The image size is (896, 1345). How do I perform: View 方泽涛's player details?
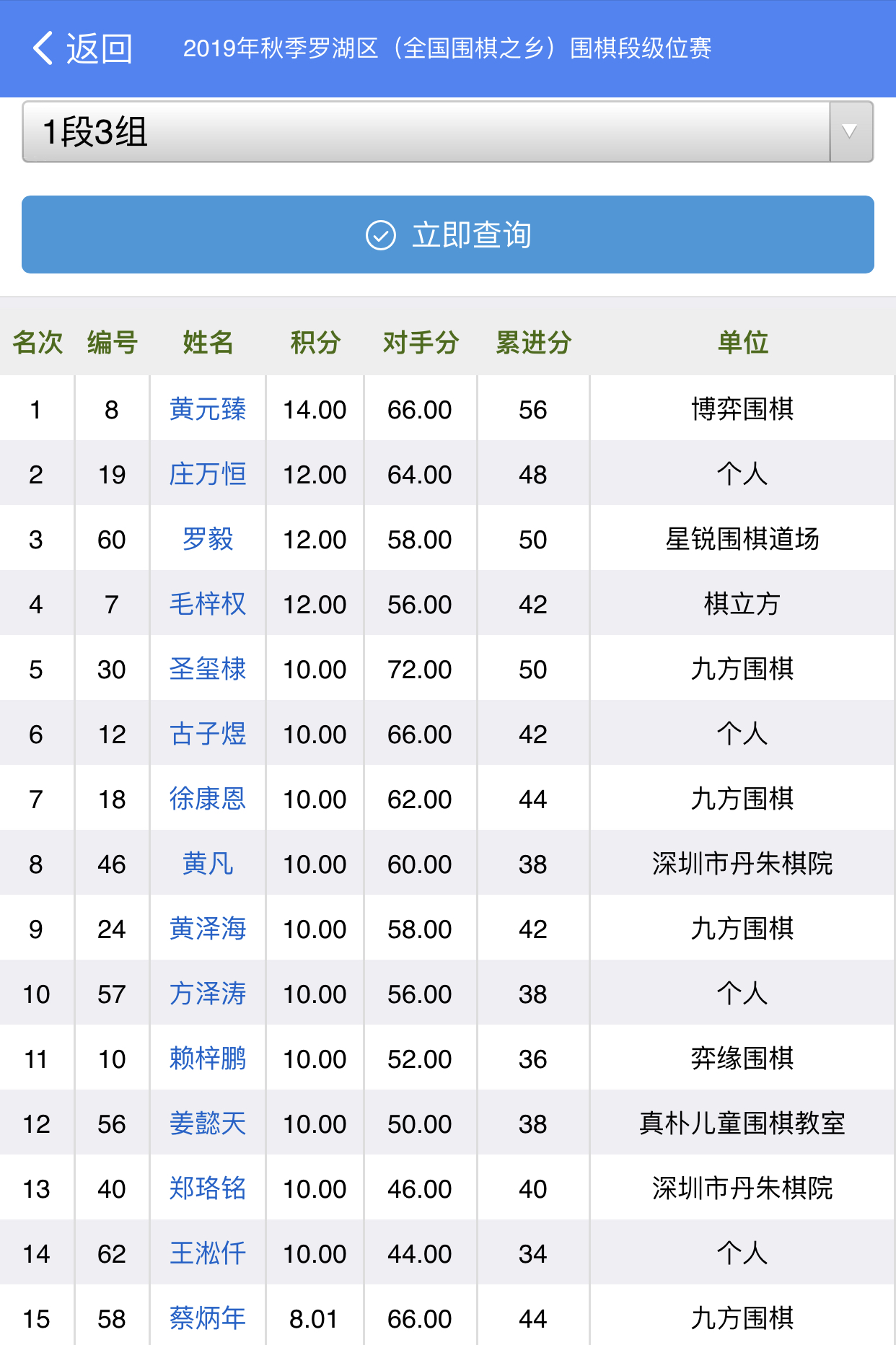coord(208,994)
